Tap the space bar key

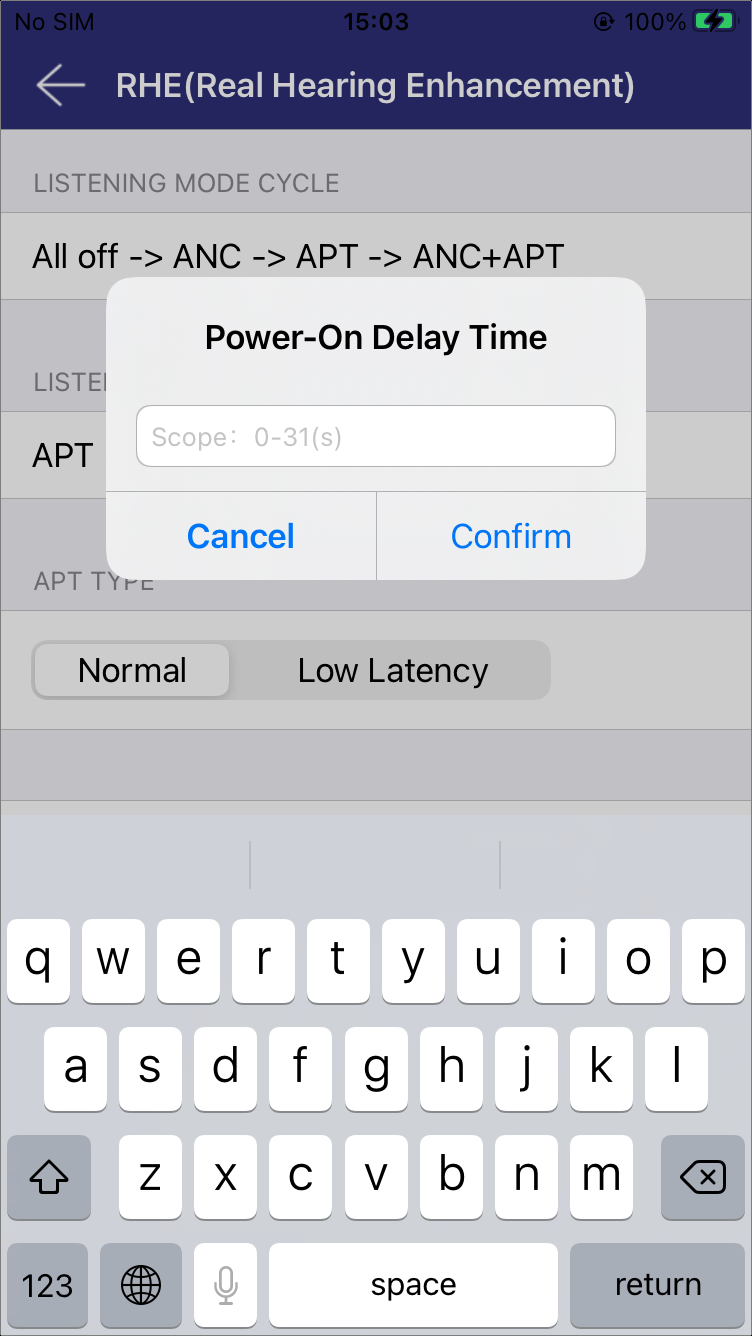coord(413,1284)
